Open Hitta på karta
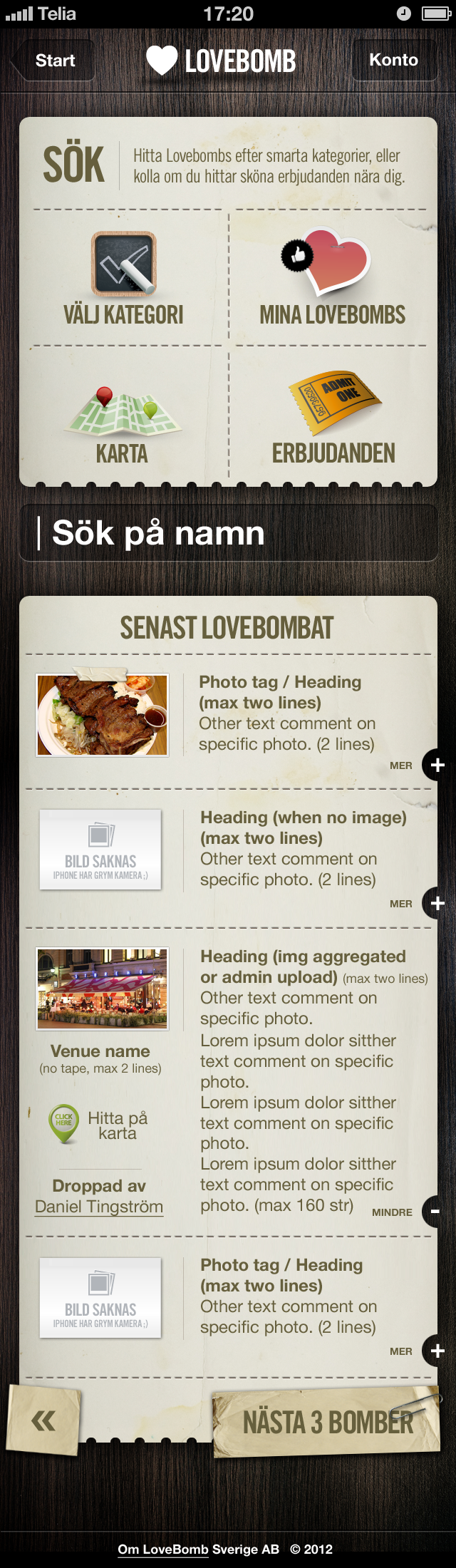The width and height of the screenshot is (456, 1568). (x=98, y=1125)
